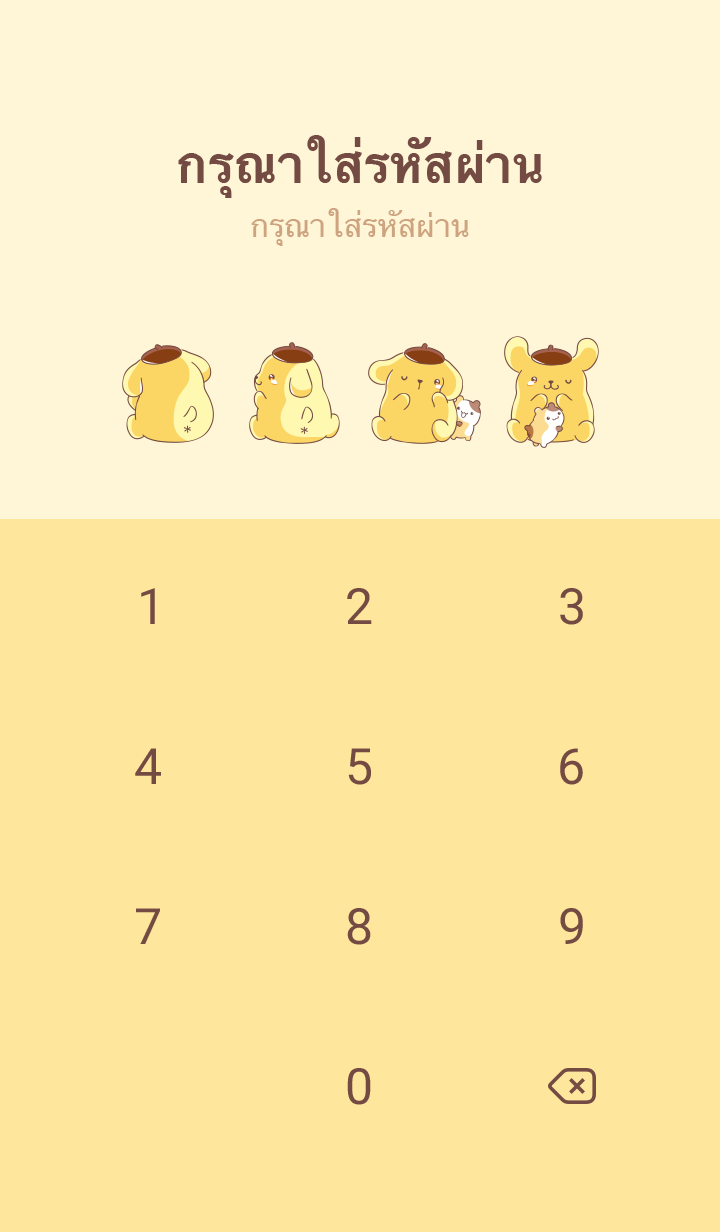Enter the number 4
This screenshot has height=1232, width=720.
pyautogui.click(x=148, y=767)
